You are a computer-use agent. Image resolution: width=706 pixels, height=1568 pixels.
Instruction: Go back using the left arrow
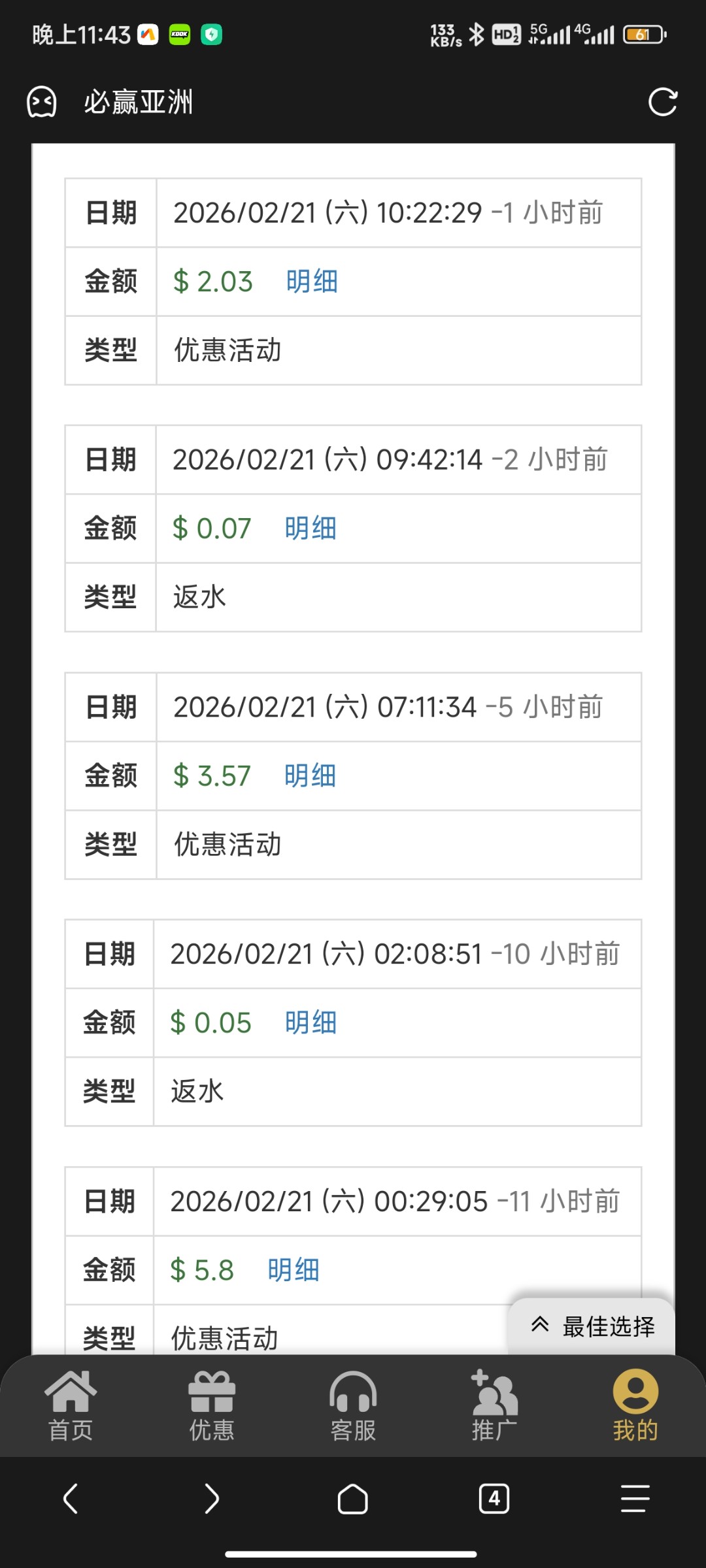point(72,1499)
